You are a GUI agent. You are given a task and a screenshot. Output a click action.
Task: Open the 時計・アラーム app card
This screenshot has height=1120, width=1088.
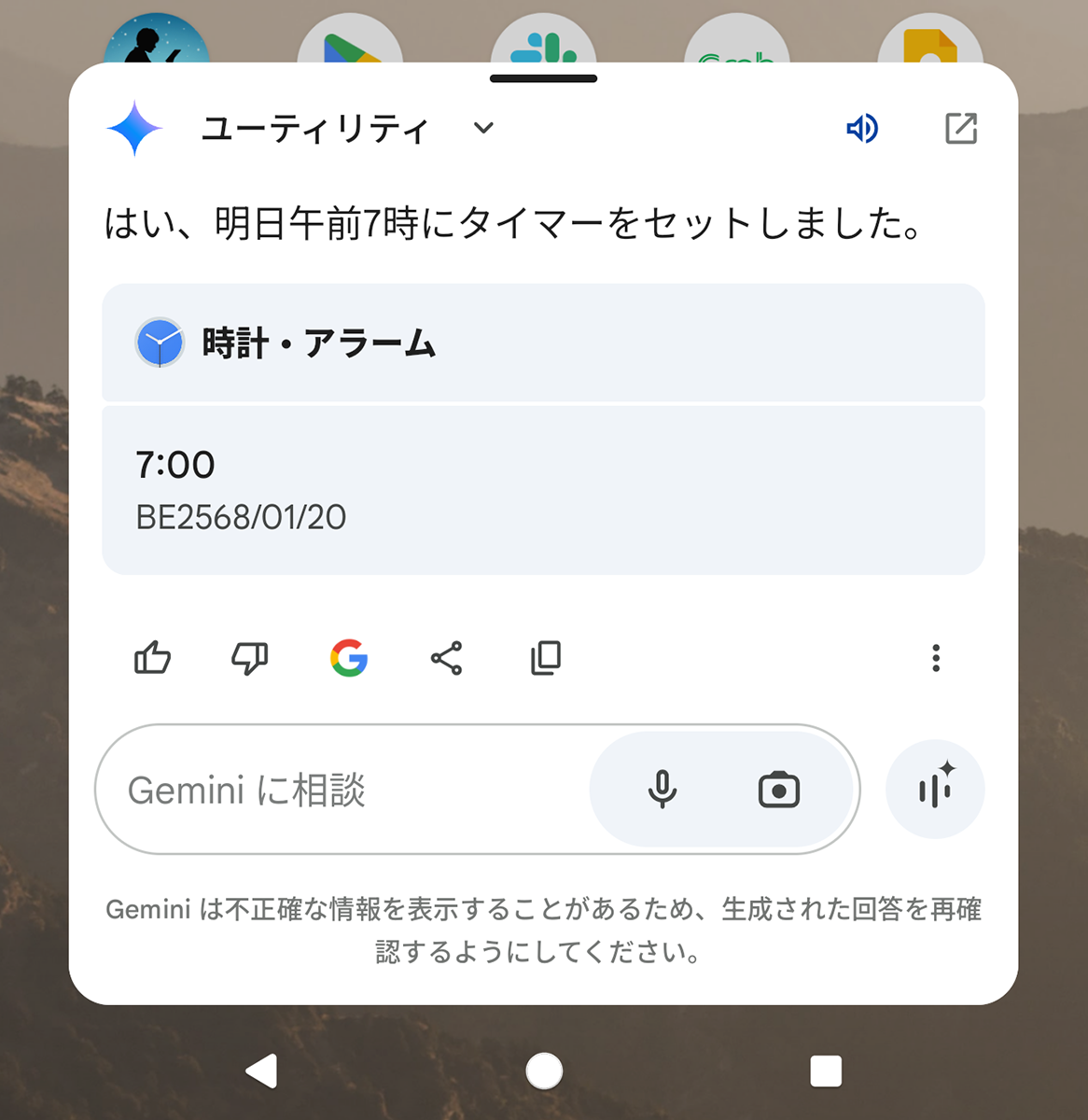point(543,343)
